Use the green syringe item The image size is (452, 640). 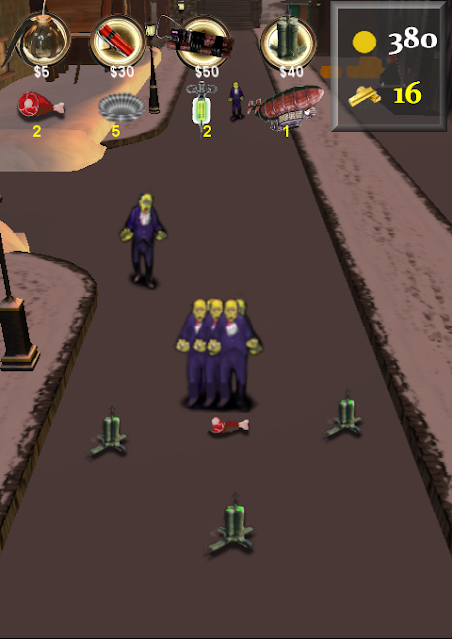pyautogui.click(x=202, y=106)
